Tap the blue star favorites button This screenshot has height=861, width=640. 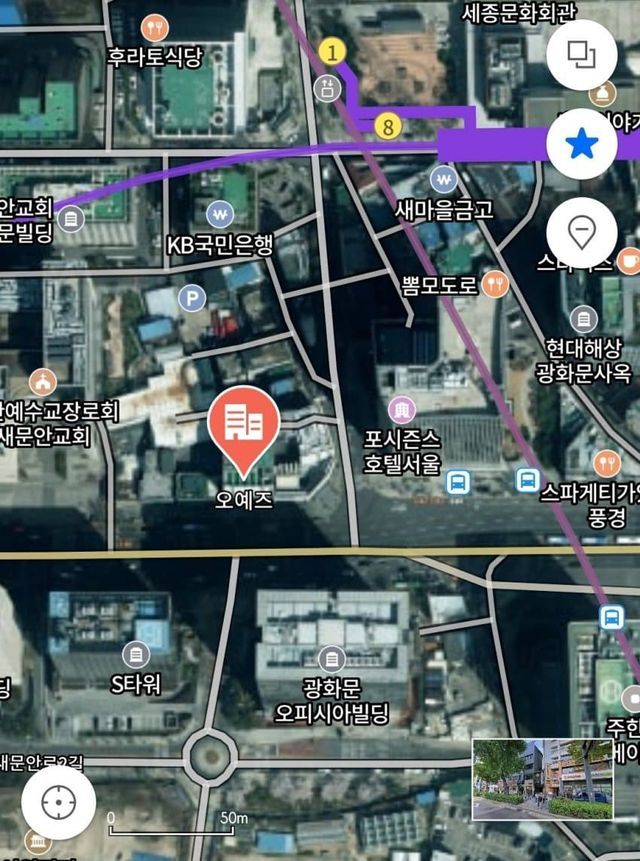point(581,145)
